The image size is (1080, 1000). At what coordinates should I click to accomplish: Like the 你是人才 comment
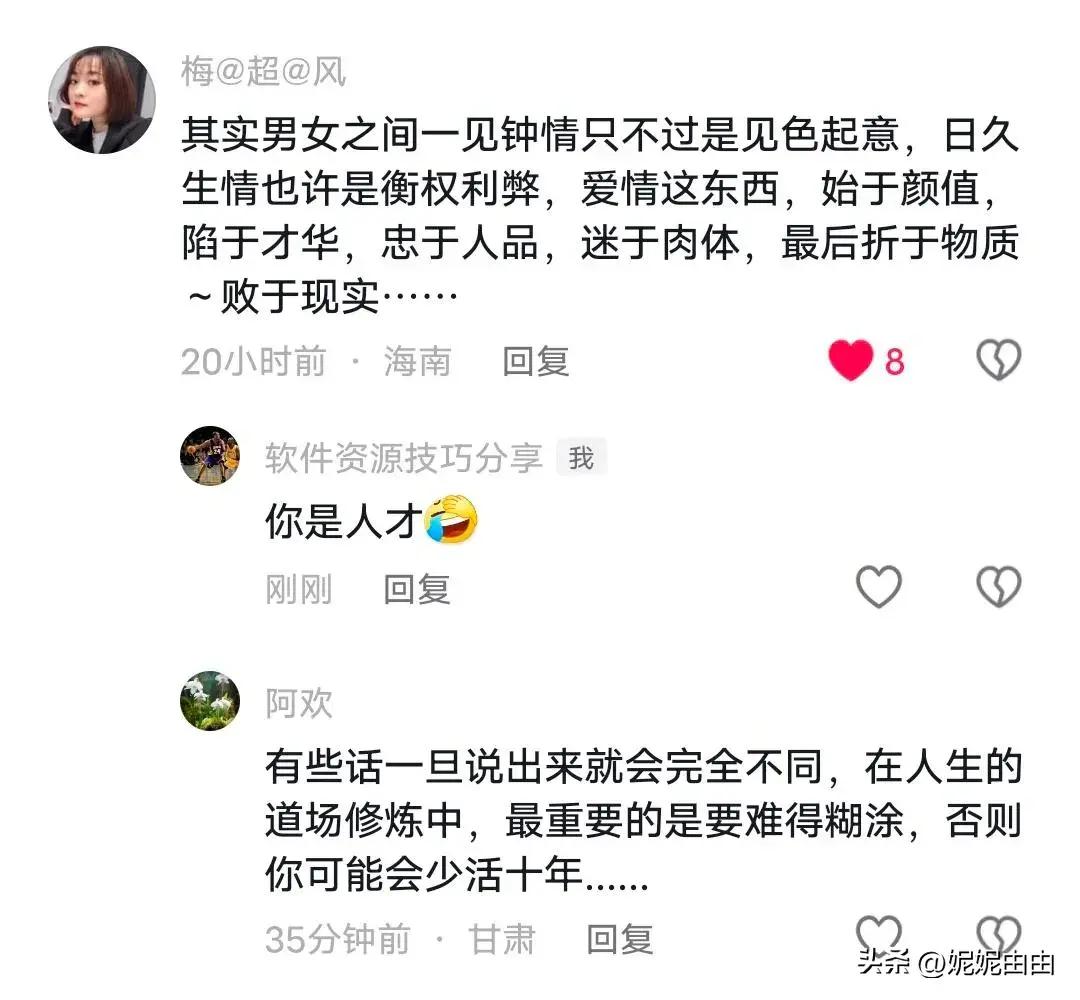point(879,588)
